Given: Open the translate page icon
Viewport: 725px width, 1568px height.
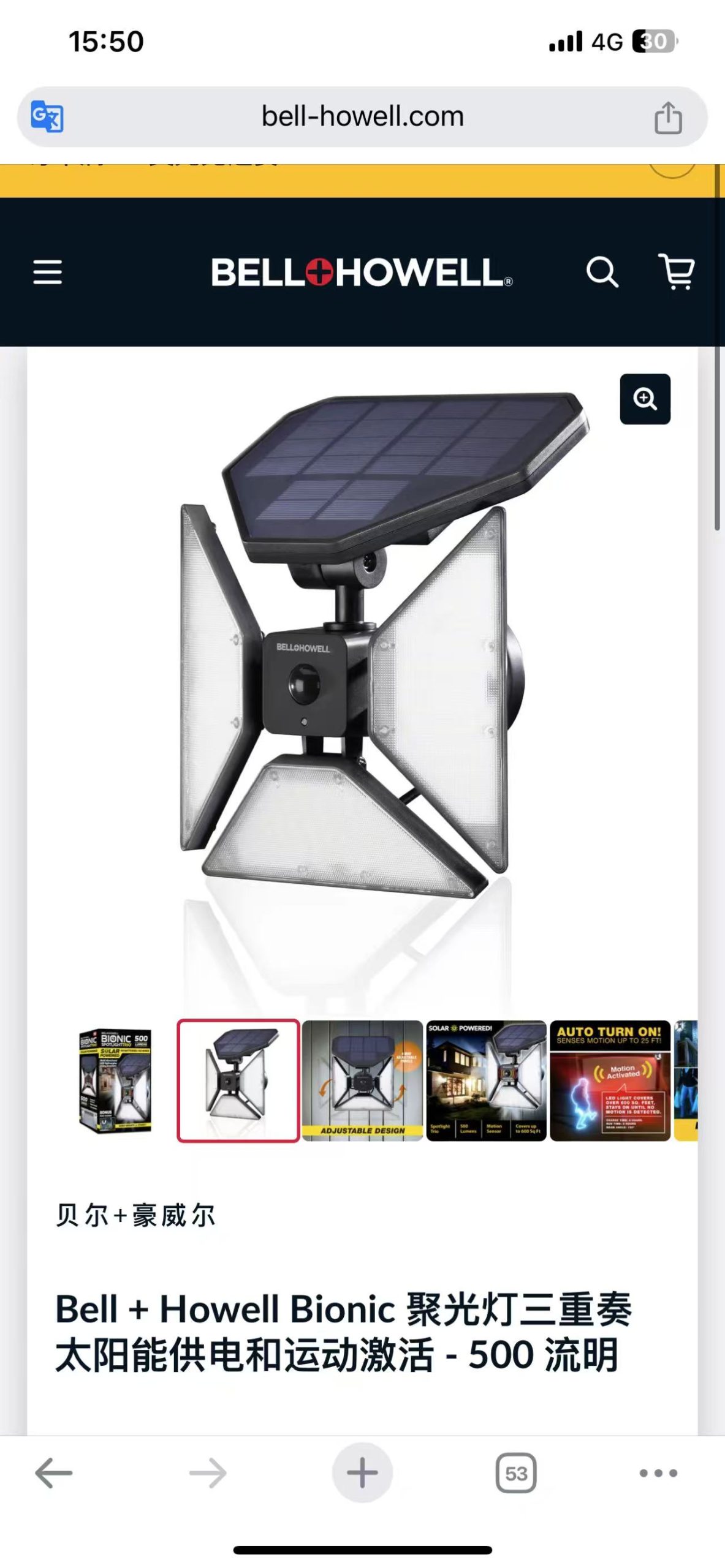Looking at the screenshot, I should (x=47, y=116).
